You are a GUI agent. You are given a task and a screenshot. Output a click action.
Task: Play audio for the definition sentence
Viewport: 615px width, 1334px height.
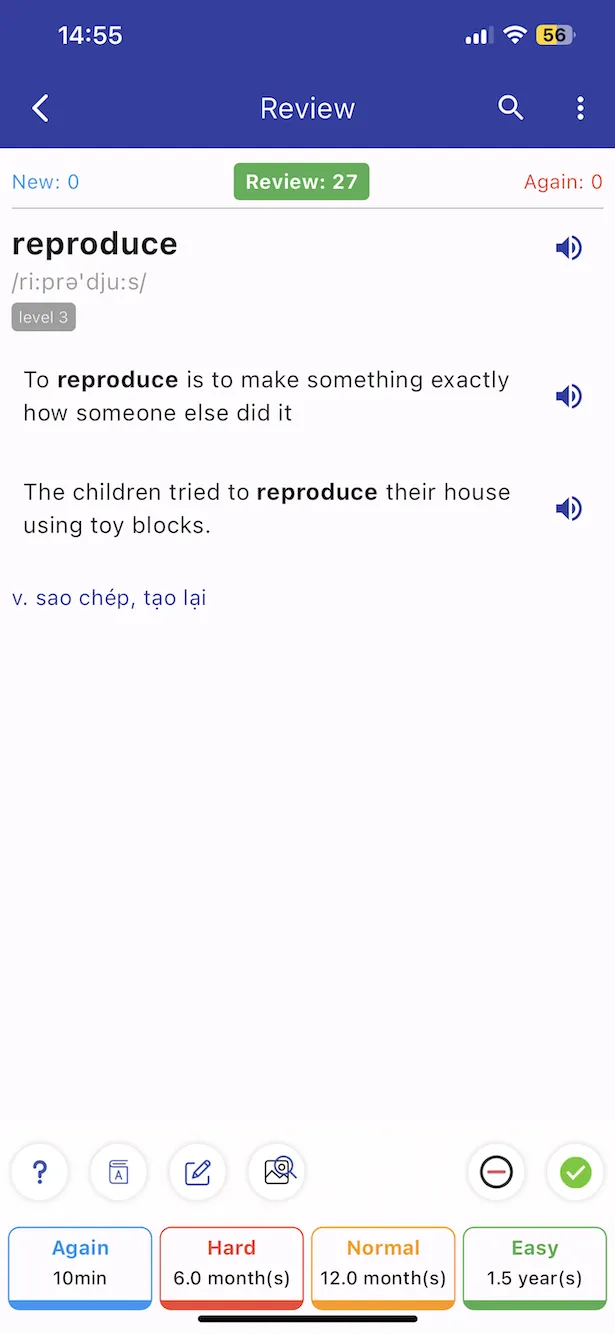568,397
